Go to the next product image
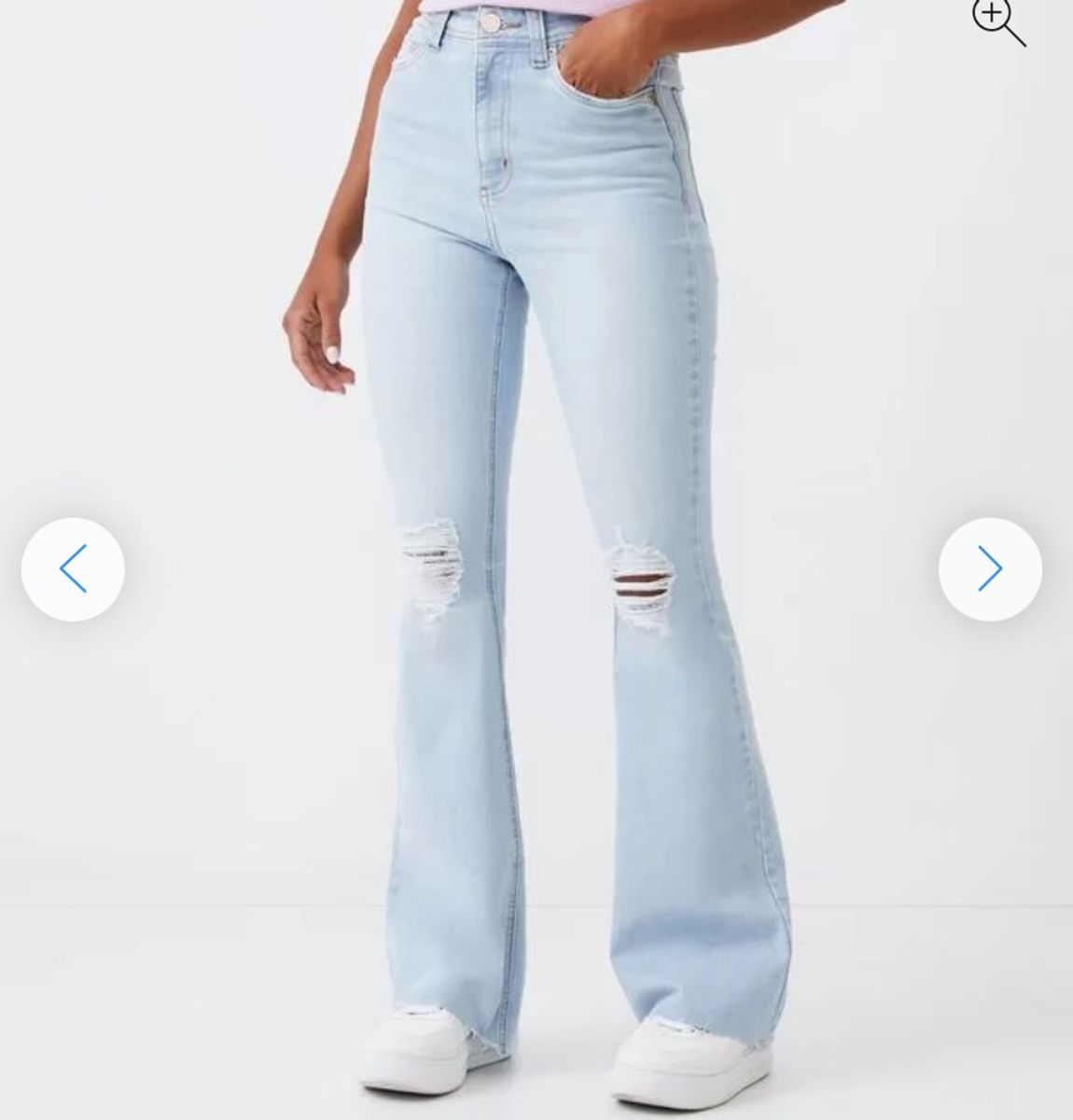This screenshot has height=1120, width=1073. point(990,569)
